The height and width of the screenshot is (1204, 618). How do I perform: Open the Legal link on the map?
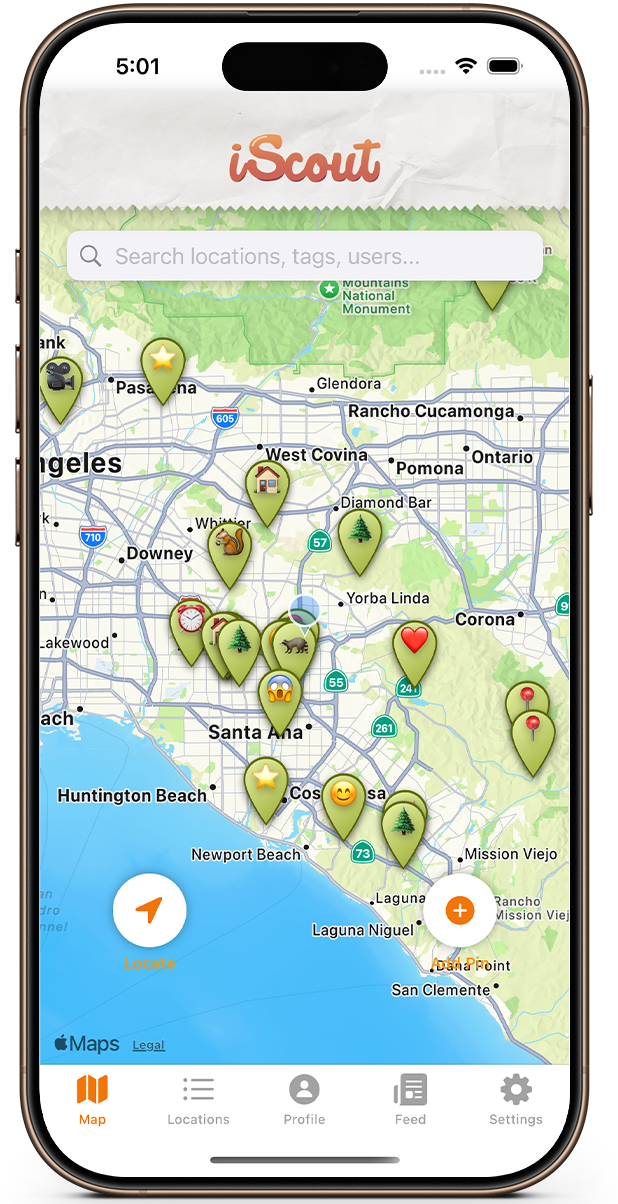(x=148, y=1045)
